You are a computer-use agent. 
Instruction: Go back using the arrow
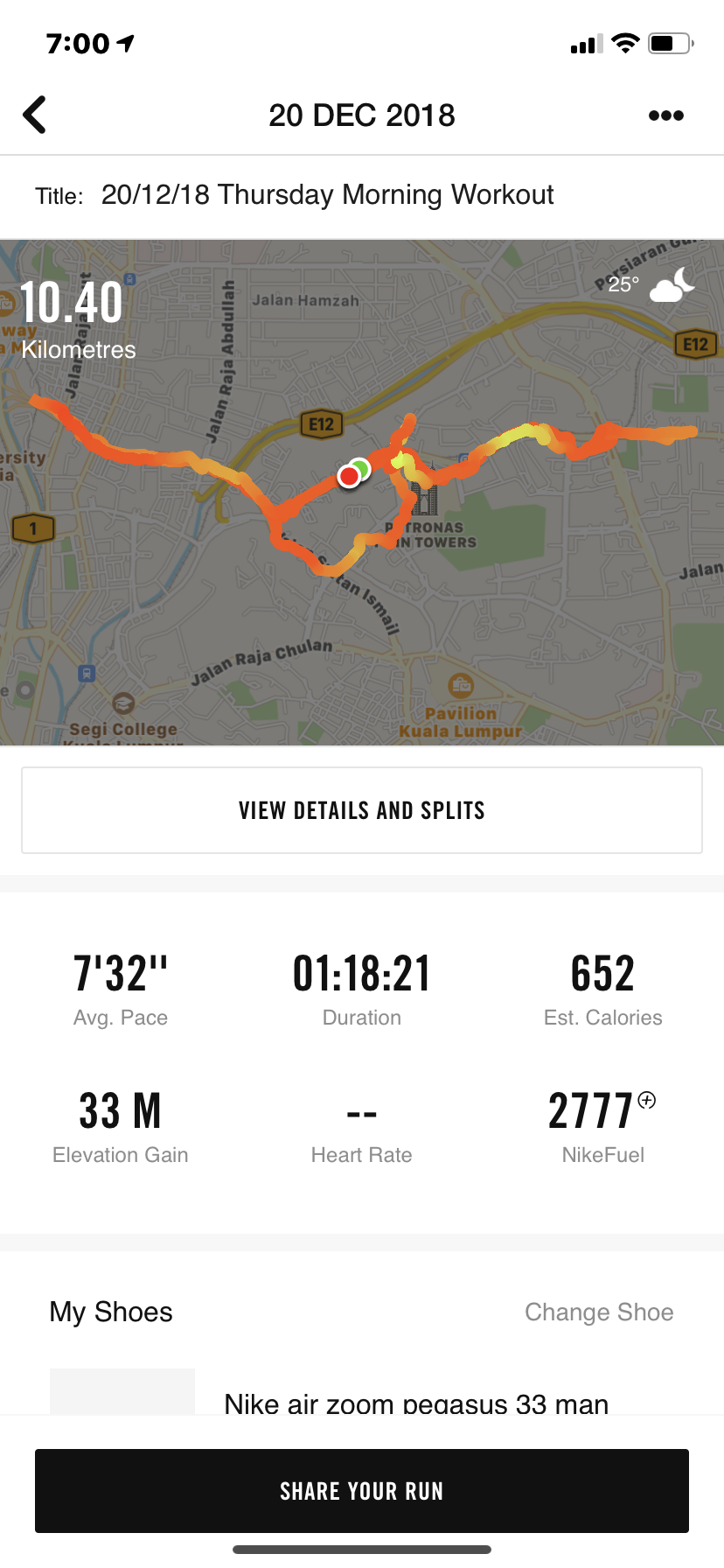click(x=34, y=115)
